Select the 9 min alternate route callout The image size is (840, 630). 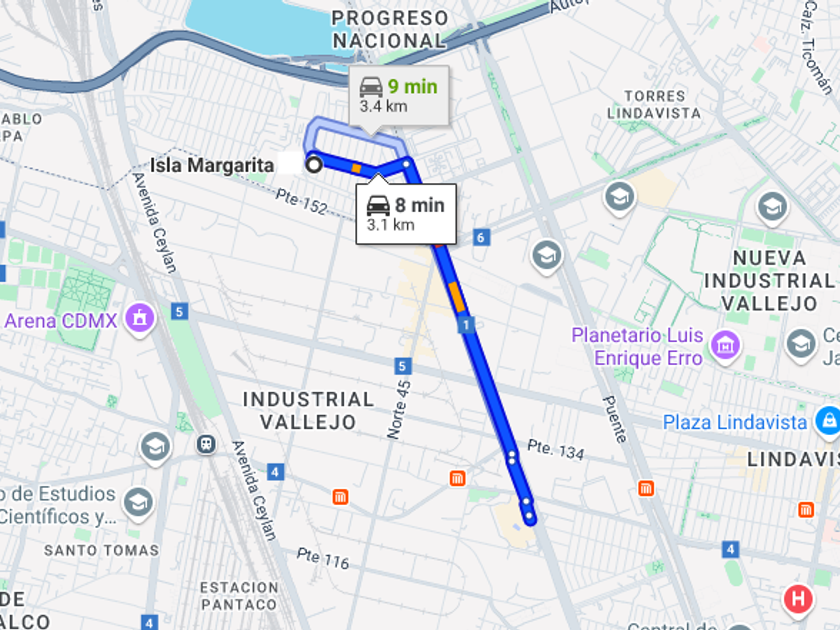(398, 96)
